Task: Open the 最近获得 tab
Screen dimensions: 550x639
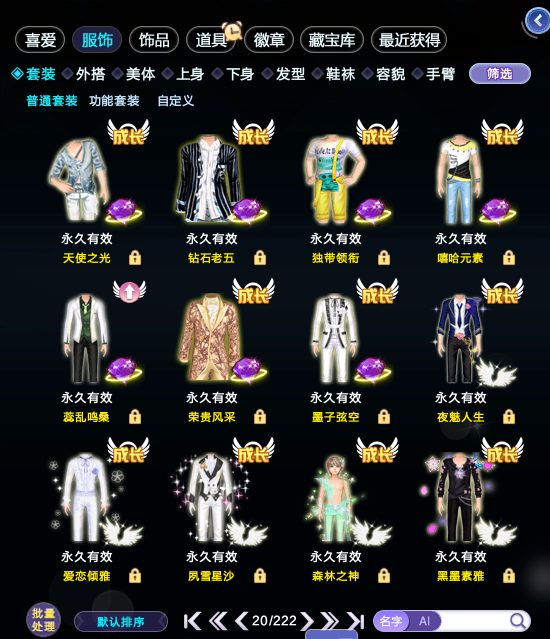Action: (409, 40)
